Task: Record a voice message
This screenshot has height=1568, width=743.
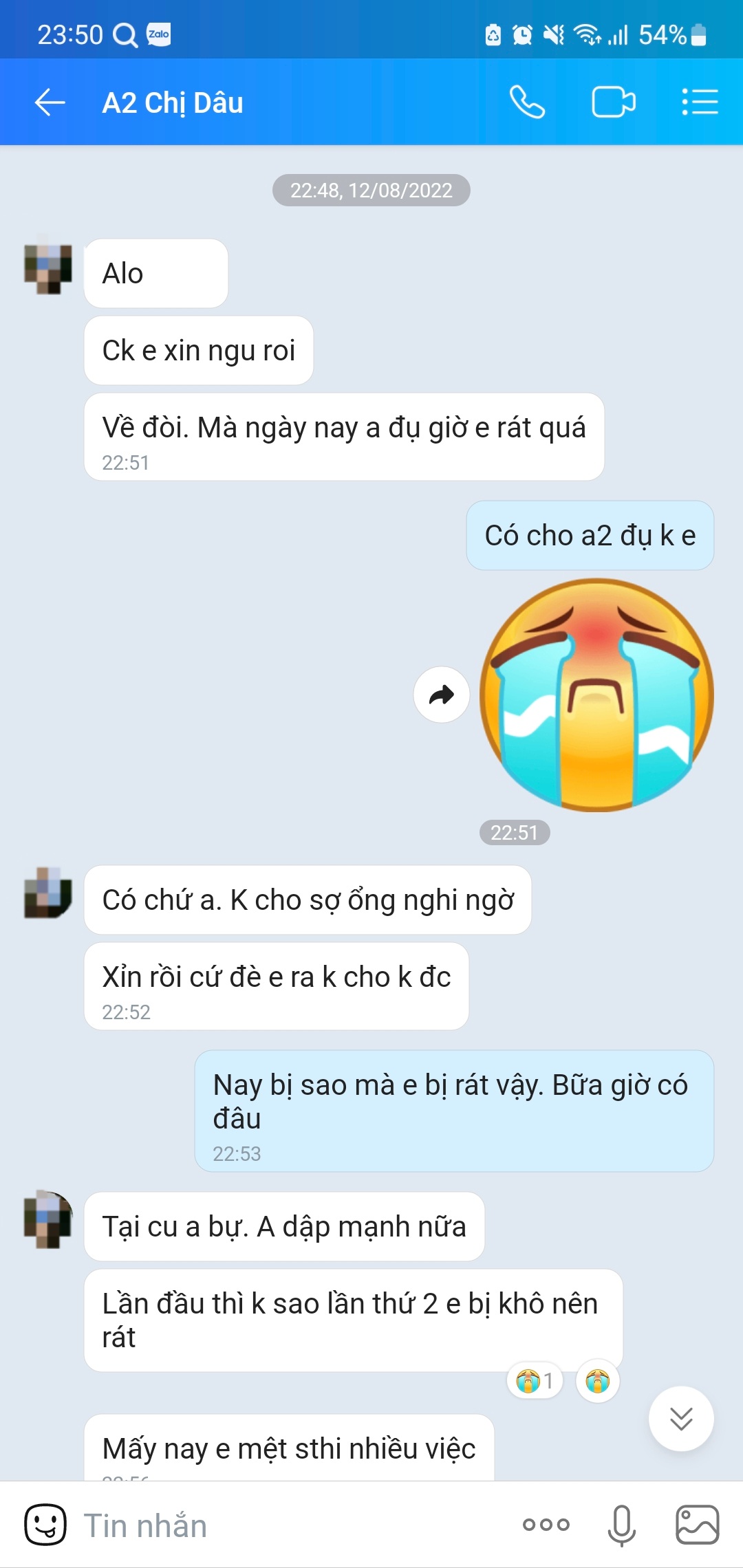Action: (x=621, y=1525)
